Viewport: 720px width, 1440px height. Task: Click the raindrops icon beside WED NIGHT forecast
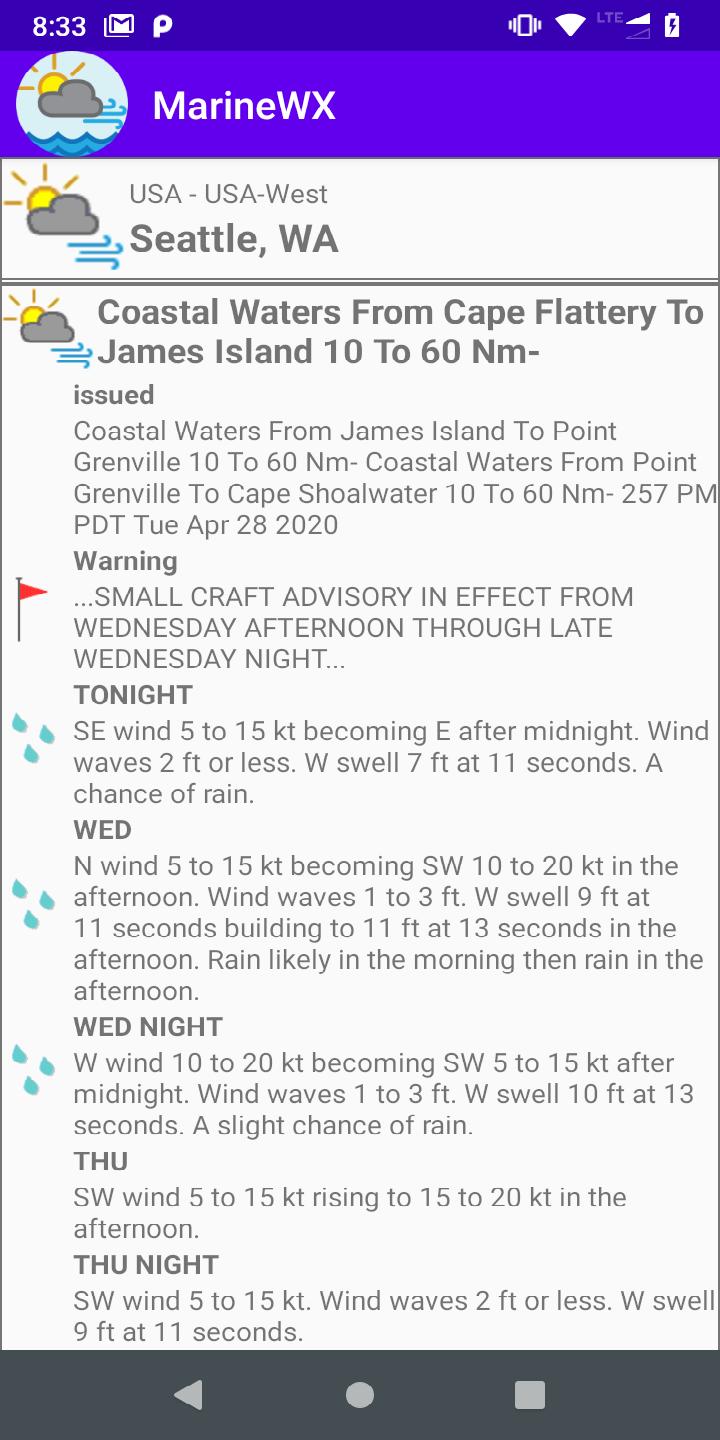click(x=31, y=1072)
